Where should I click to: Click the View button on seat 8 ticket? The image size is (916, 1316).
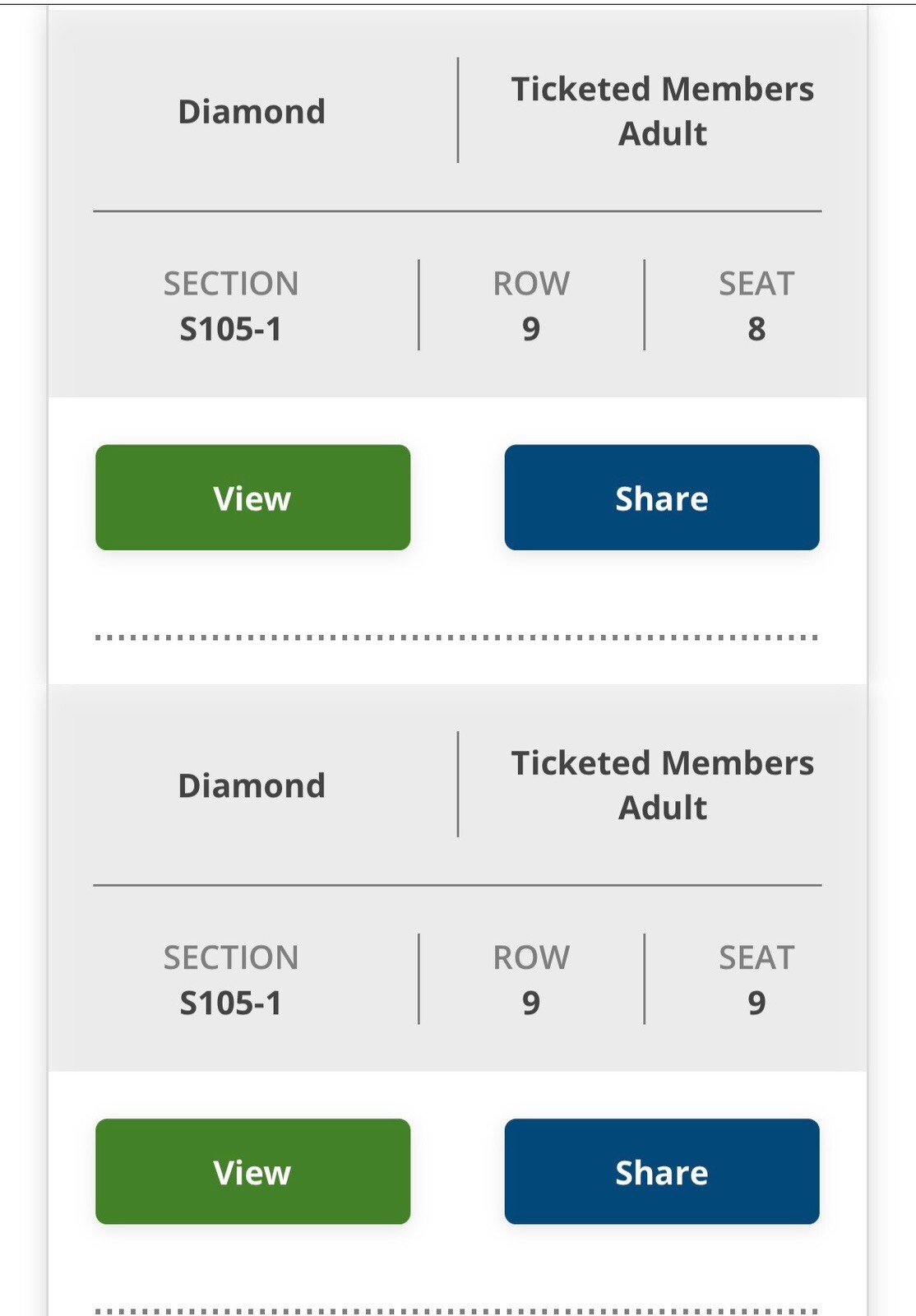(252, 497)
